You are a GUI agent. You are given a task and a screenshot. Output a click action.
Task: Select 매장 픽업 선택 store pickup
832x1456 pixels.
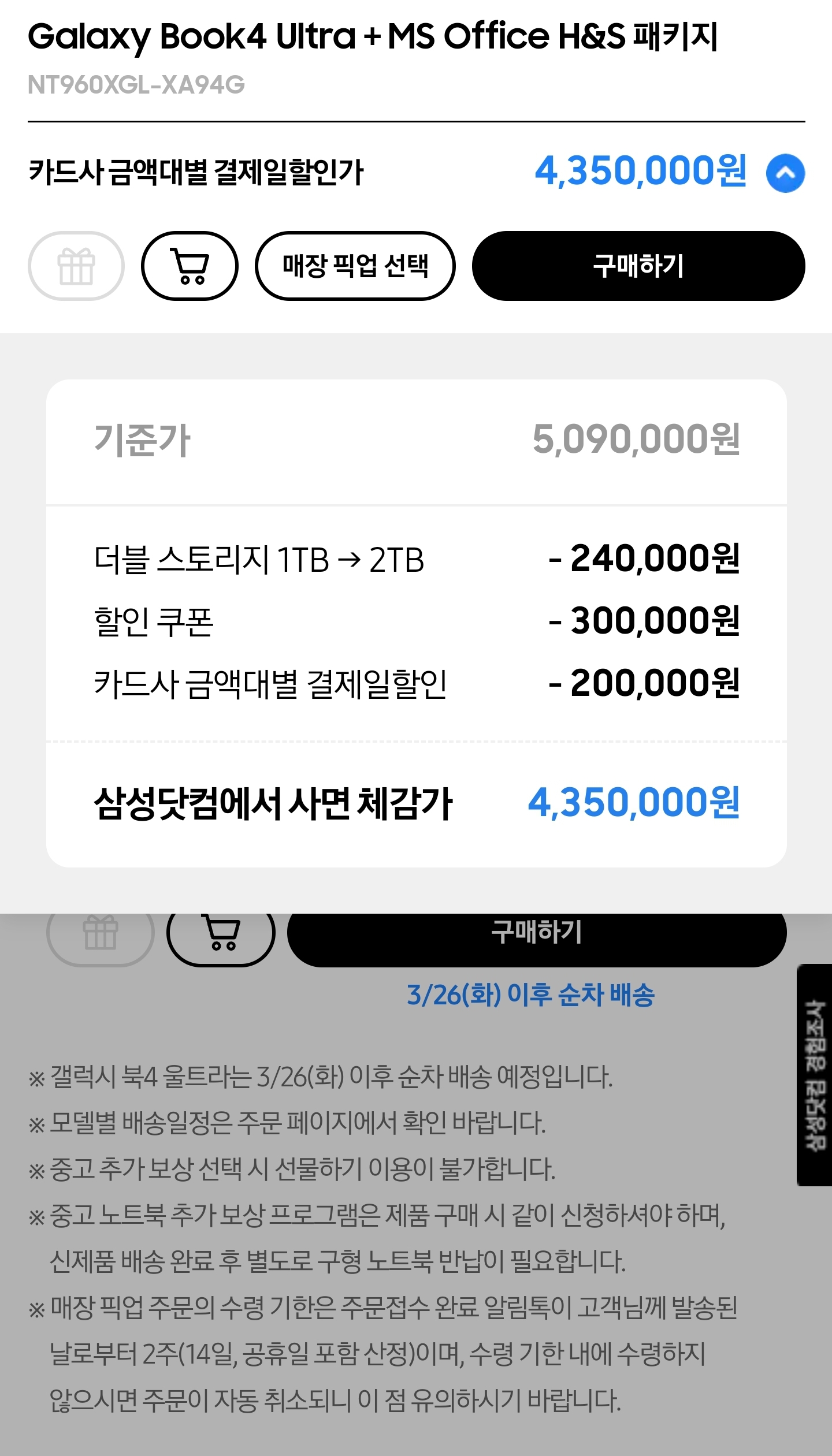(x=355, y=266)
